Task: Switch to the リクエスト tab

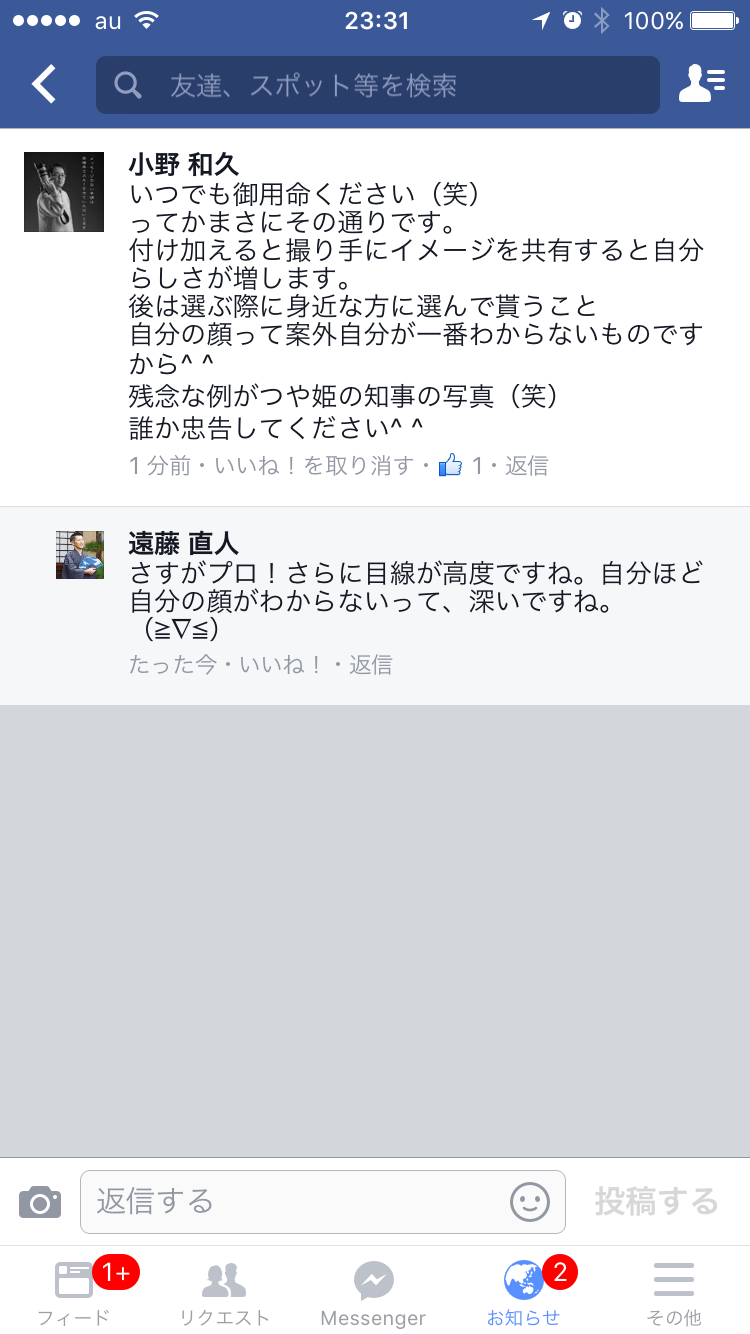Action: point(224,1280)
